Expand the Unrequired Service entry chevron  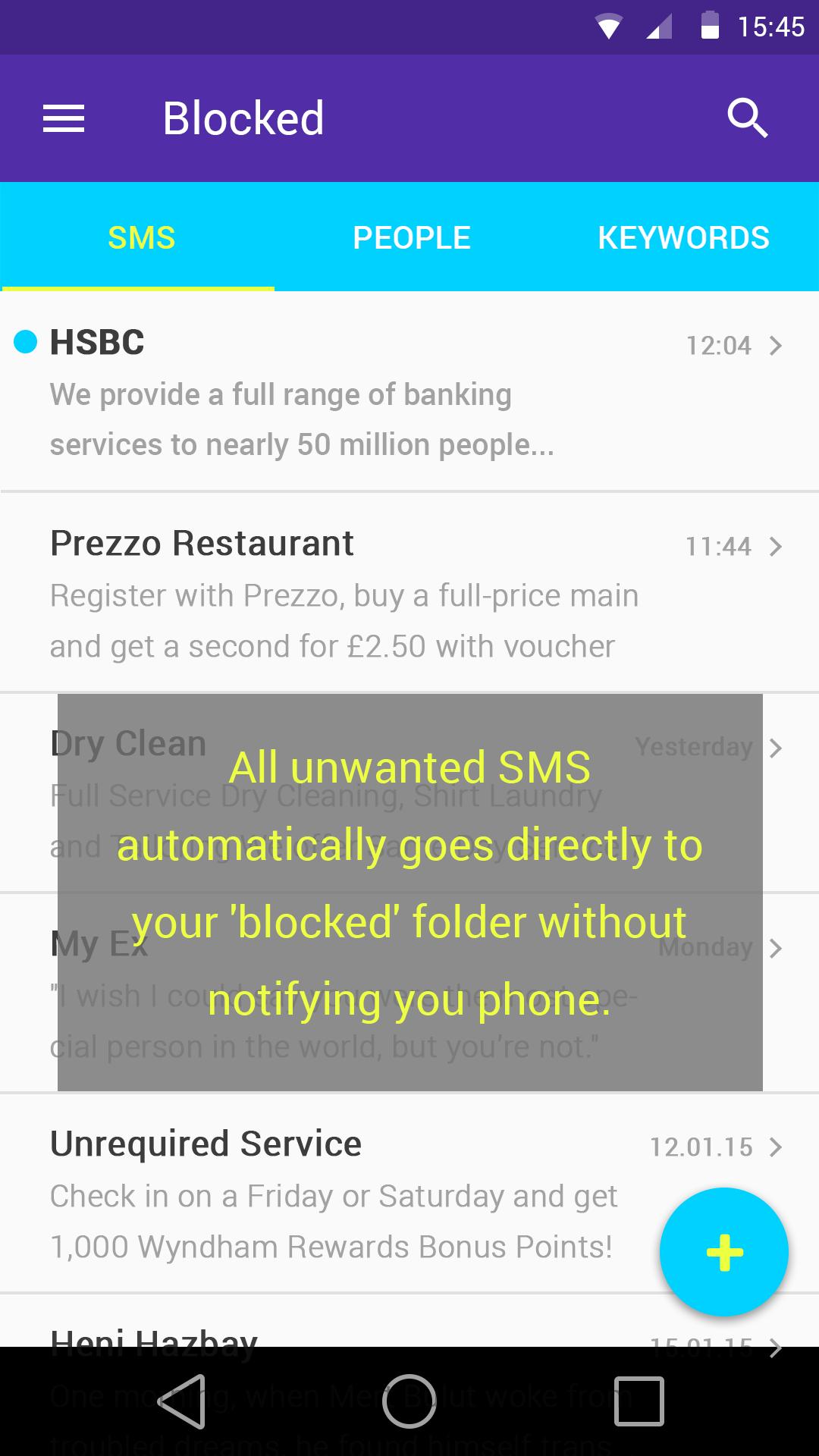click(777, 1147)
